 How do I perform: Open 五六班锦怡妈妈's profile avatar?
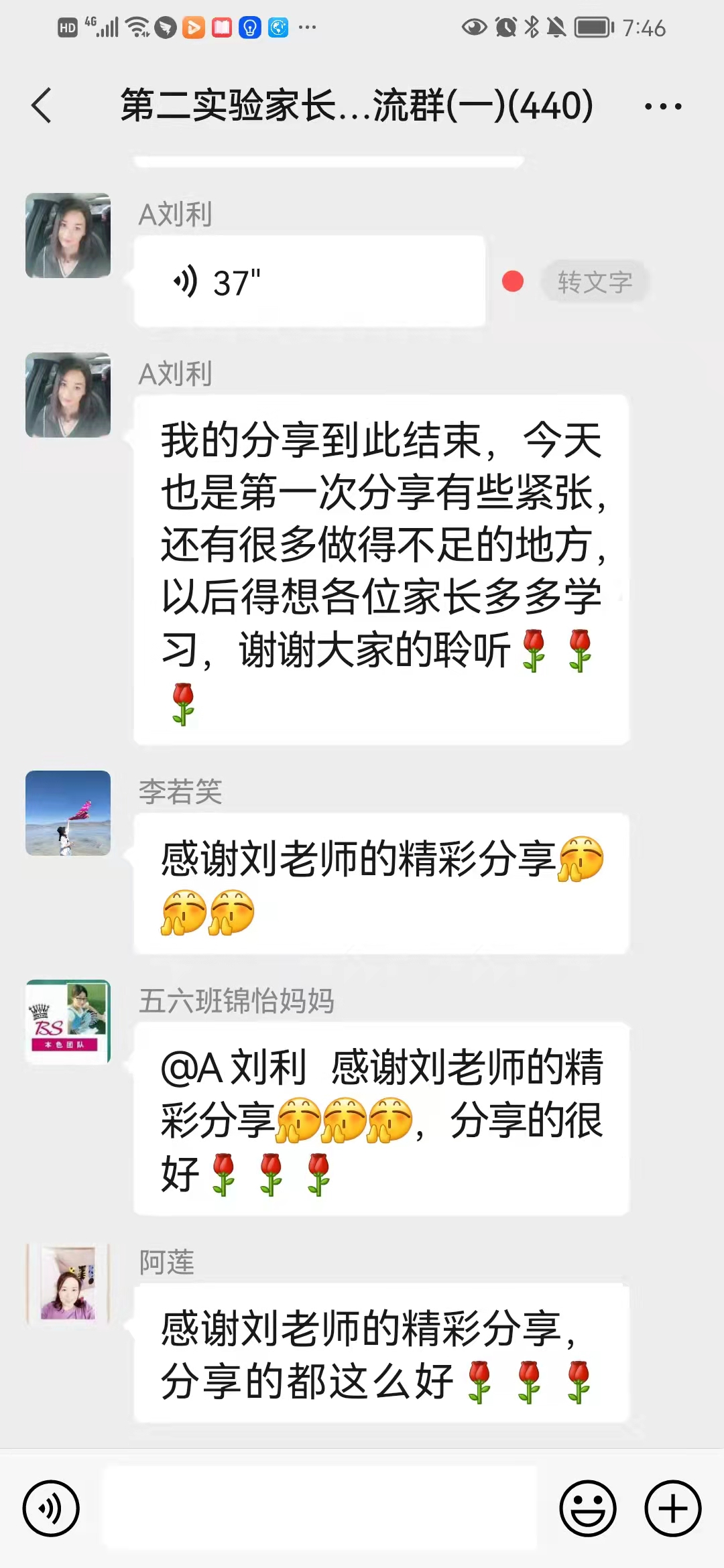click(68, 1021)
